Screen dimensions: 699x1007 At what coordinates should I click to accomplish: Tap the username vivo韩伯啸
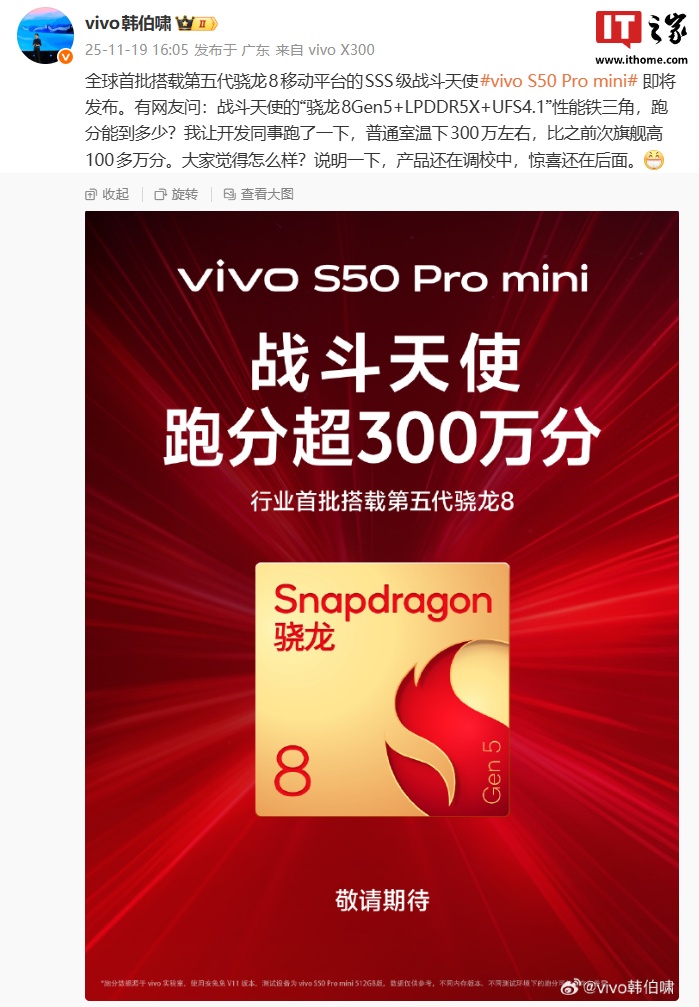129,23
